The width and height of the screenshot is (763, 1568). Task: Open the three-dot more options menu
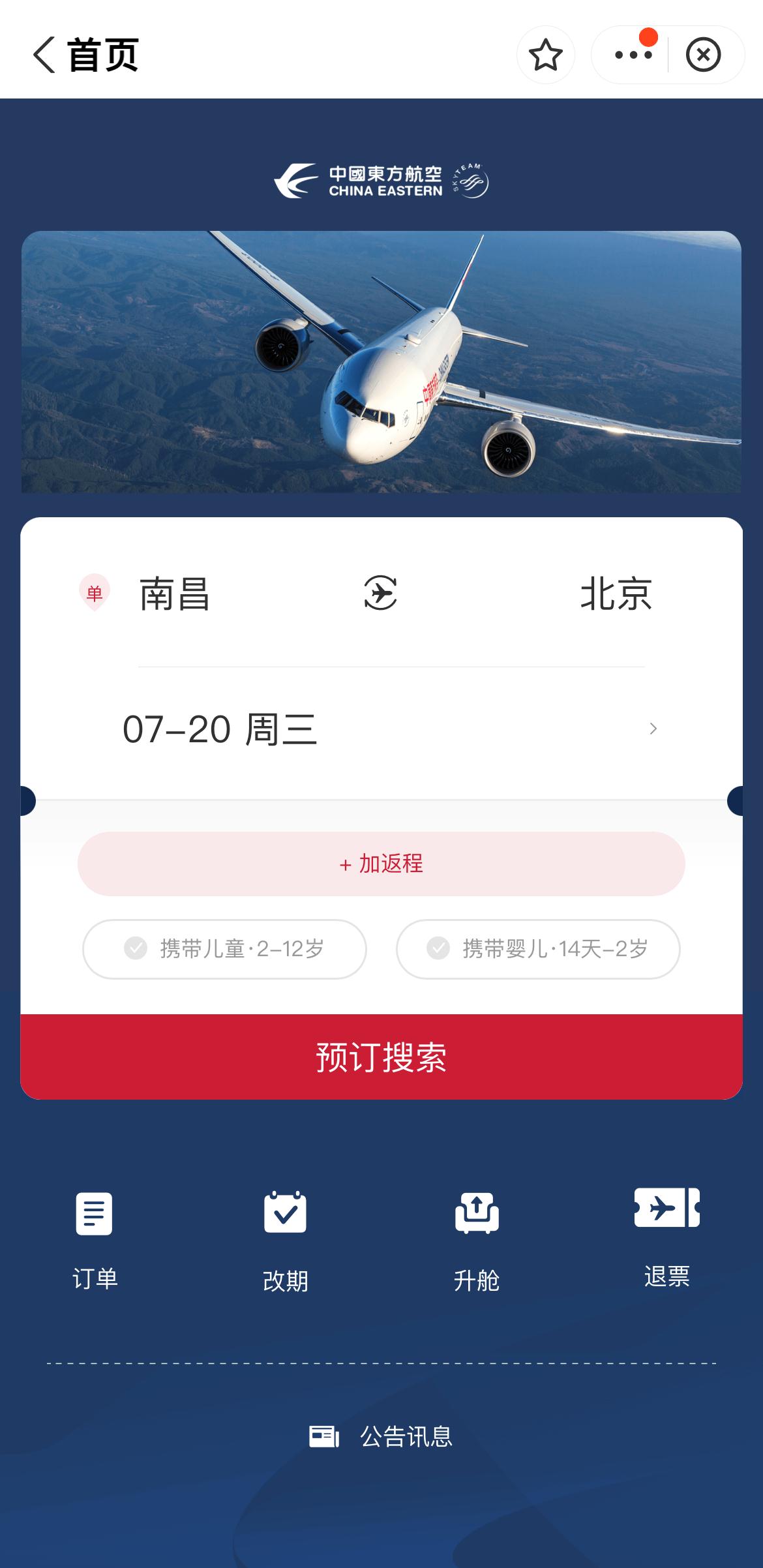coord(633,55)
